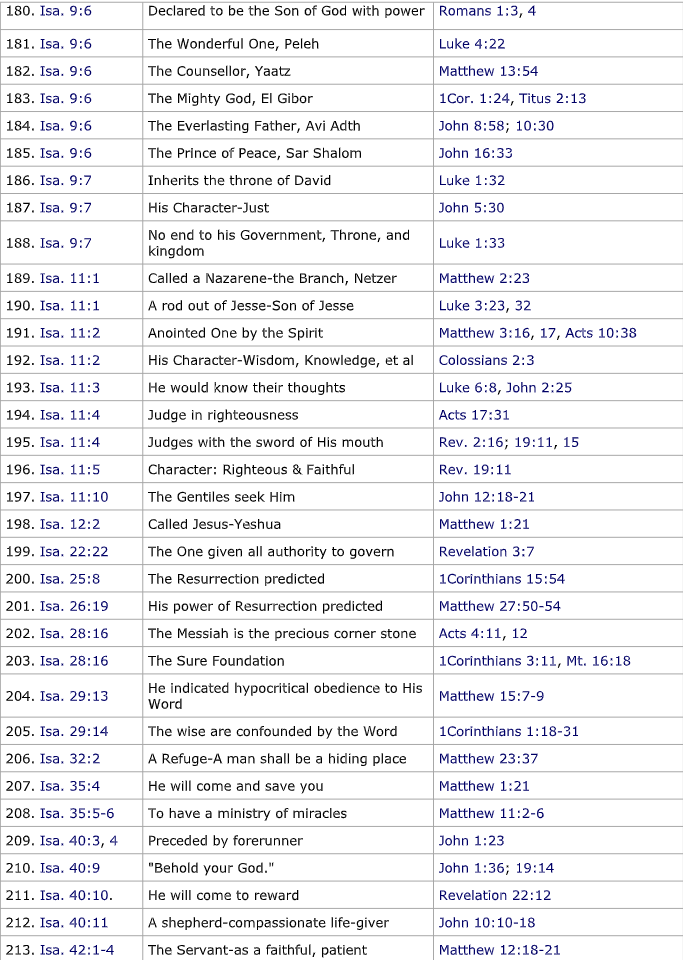Open the Isa. 26:19 verse link
This screenshot has height=960, width=683.
pos(74,606)
